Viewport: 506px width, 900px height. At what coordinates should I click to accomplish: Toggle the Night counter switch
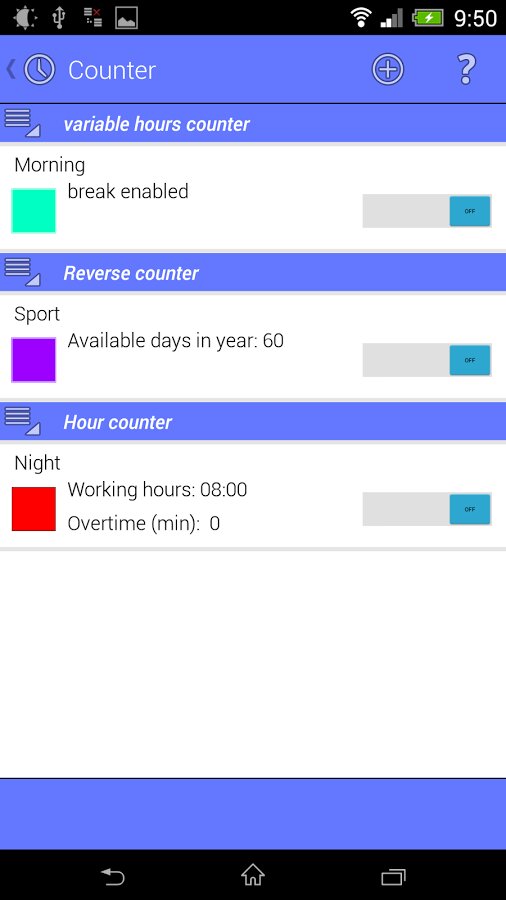click(x=427, y=509)
